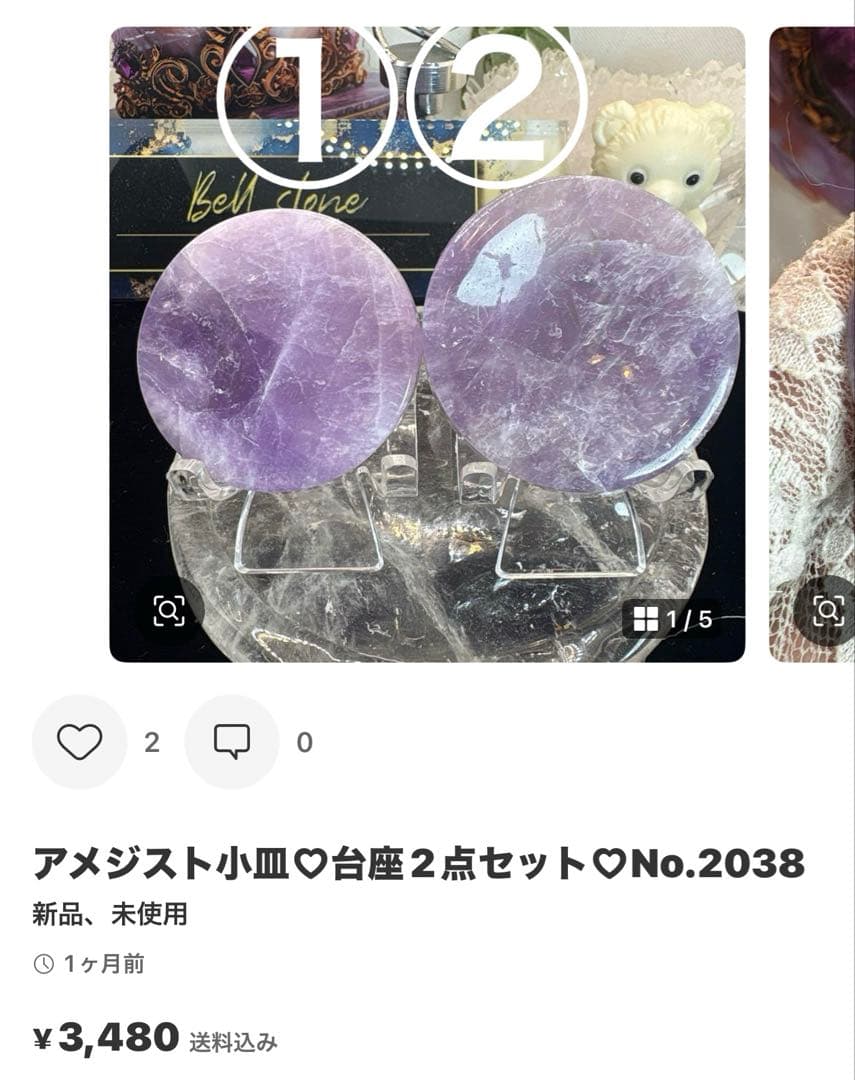Toggle favorite status on the amethyst listing

[x=81, y=742]
